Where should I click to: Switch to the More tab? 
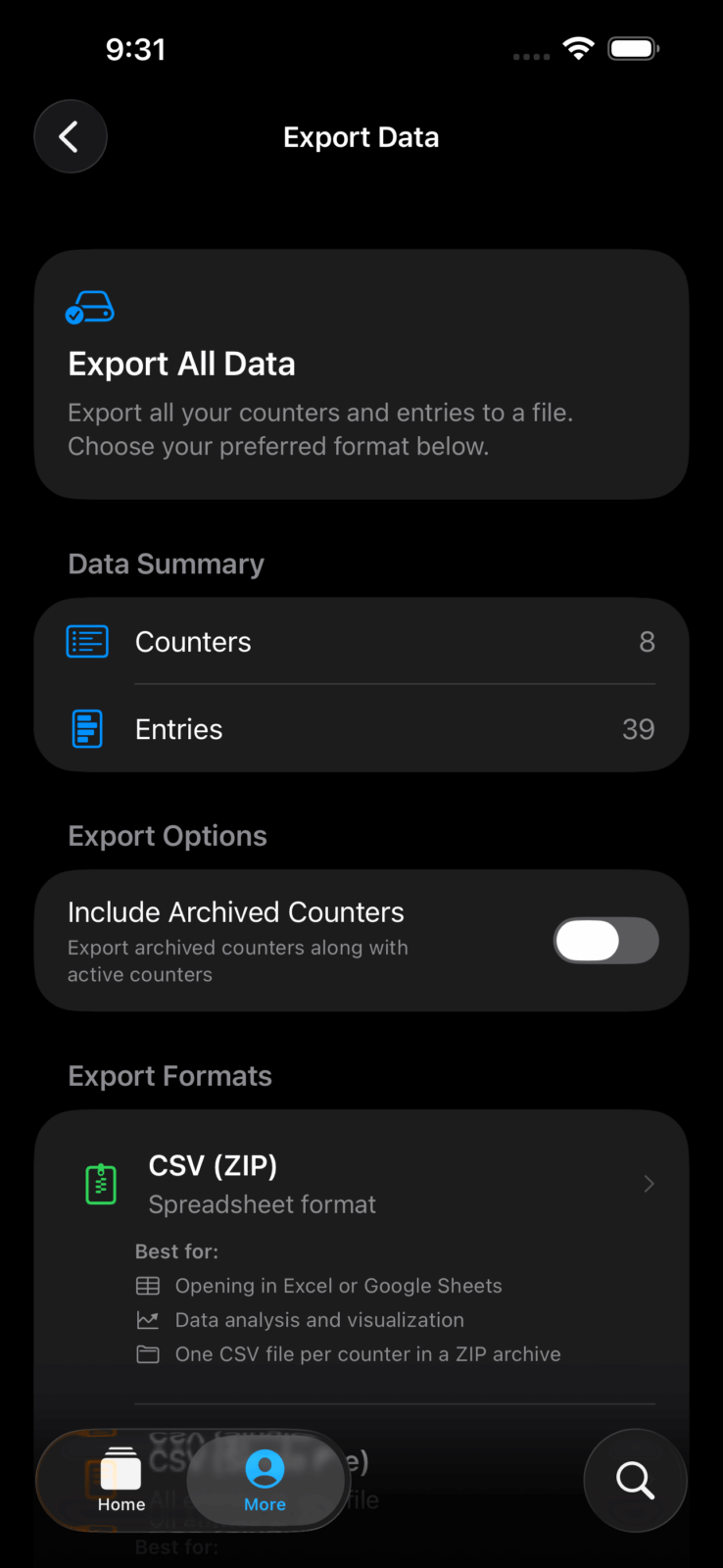pyautogui.click(x=265, y=1480)
